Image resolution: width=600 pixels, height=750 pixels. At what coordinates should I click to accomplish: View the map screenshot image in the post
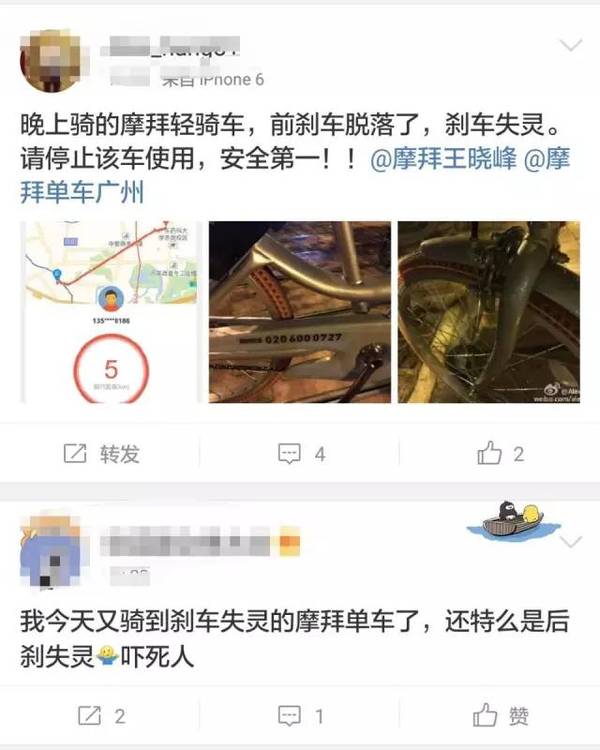[110, 312]
